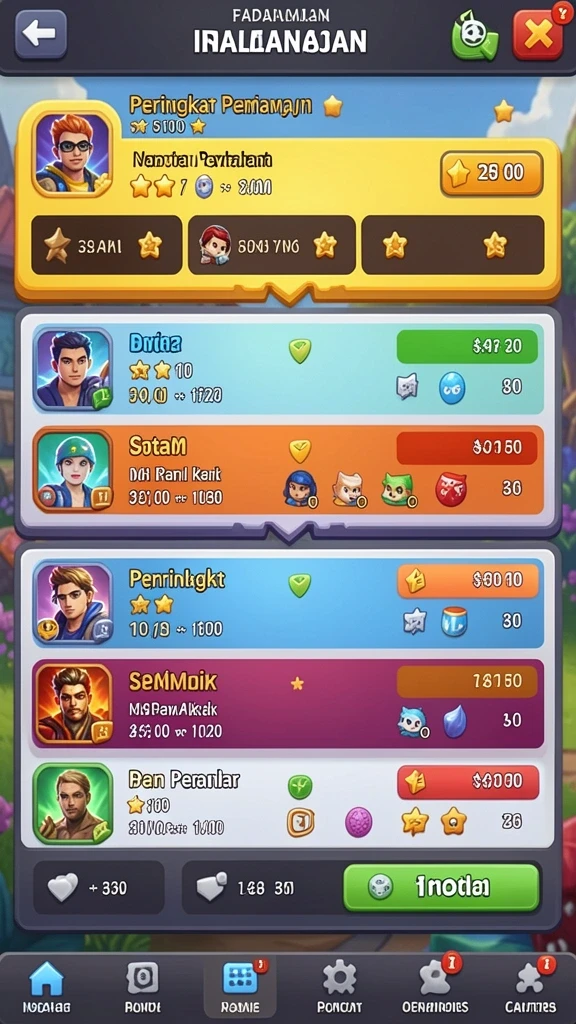
Task: Tap the large green button at bottom
Action: point(442,887)
